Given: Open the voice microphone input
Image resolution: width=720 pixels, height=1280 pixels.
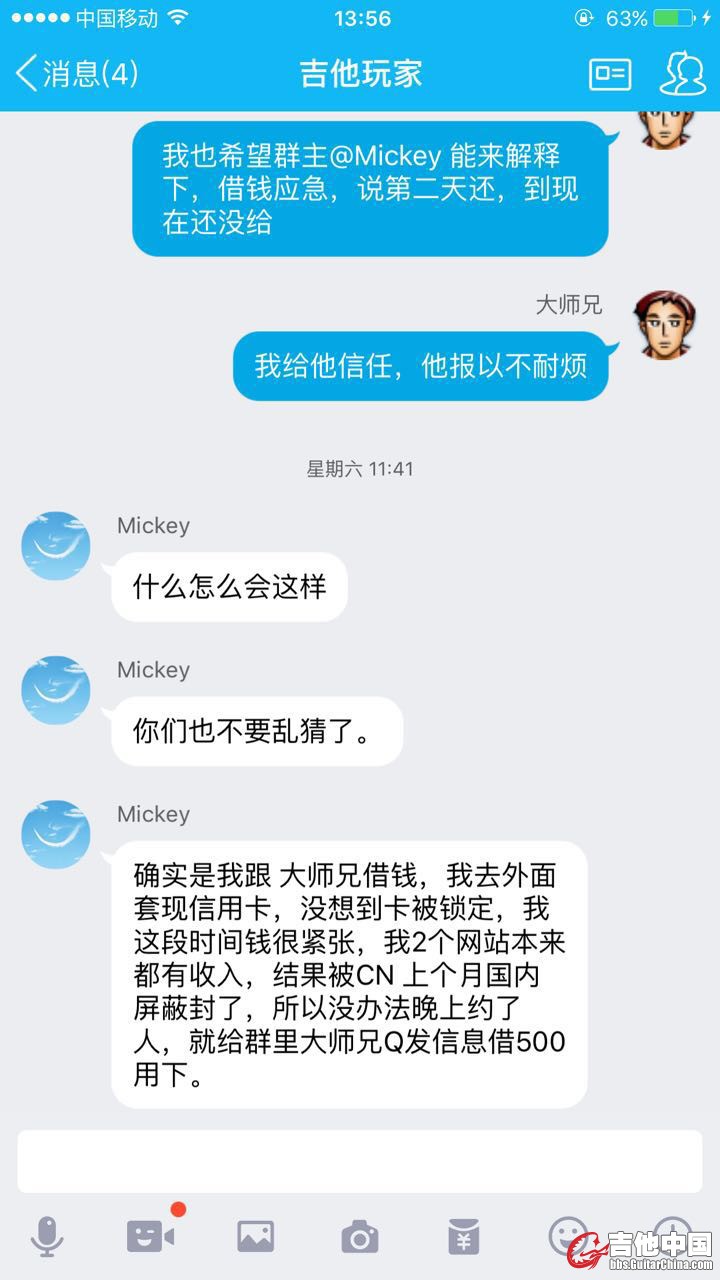Looking at the screenshot, I should coord(46,1237).
